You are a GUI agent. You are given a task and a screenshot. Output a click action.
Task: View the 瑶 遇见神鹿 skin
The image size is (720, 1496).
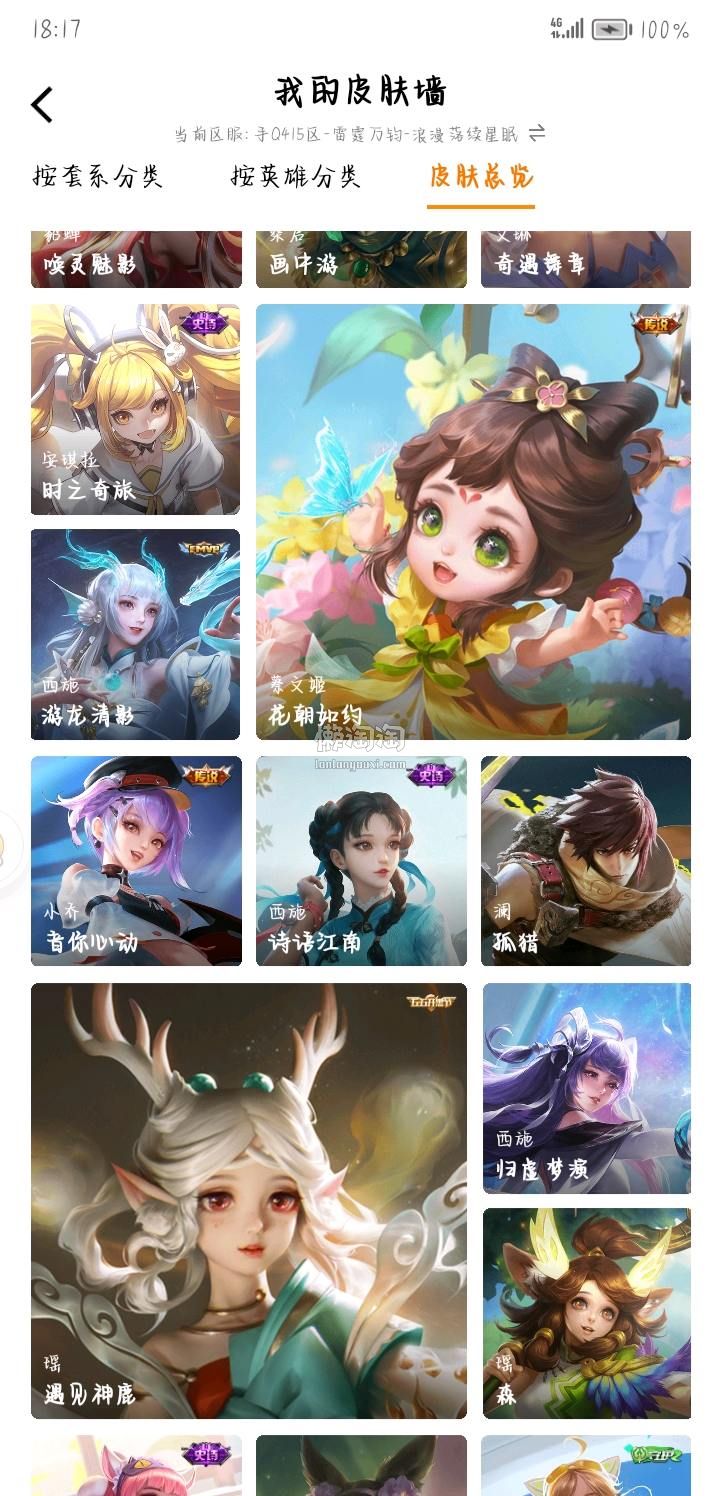click(249, 1200)
